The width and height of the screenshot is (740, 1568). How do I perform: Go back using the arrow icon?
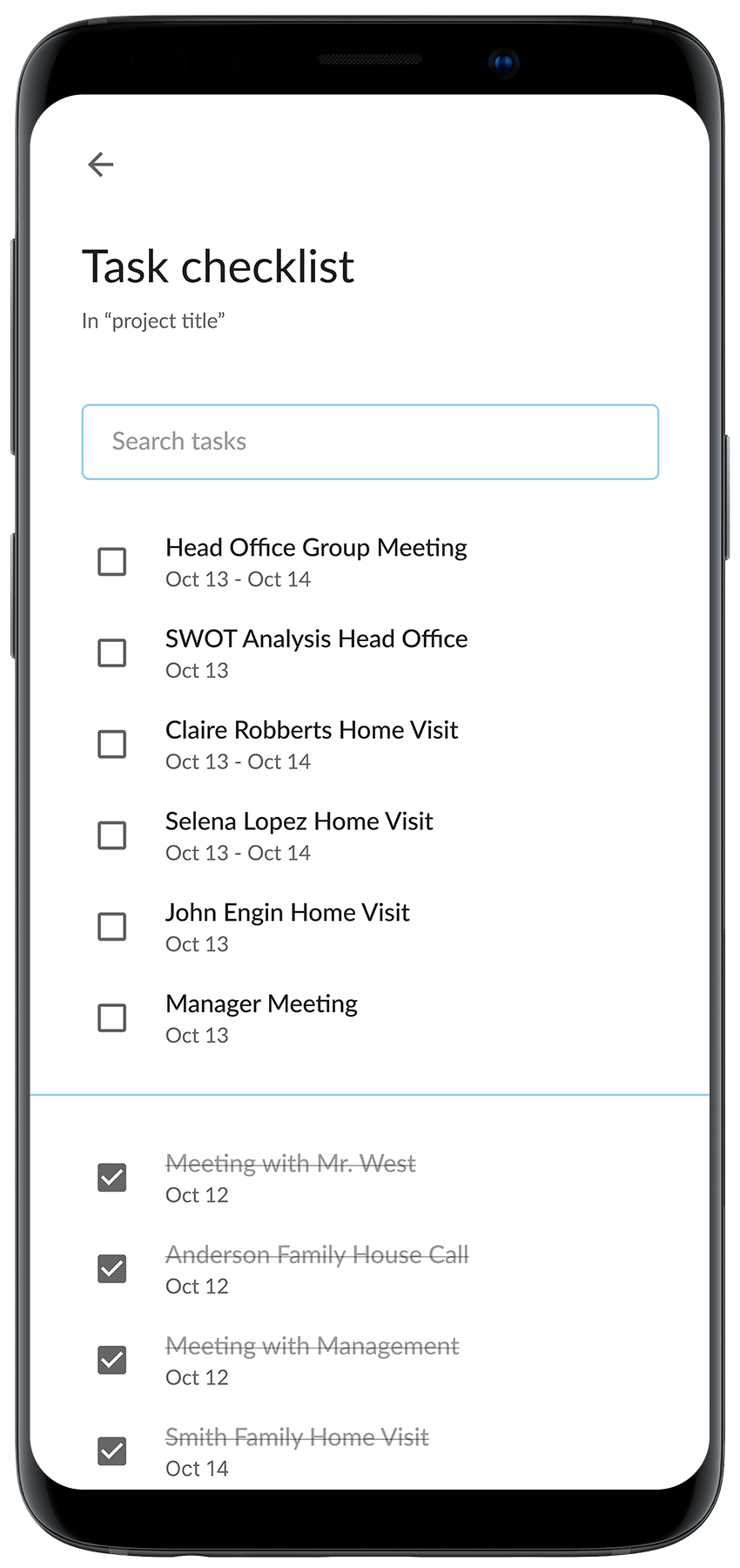(101, 164)
